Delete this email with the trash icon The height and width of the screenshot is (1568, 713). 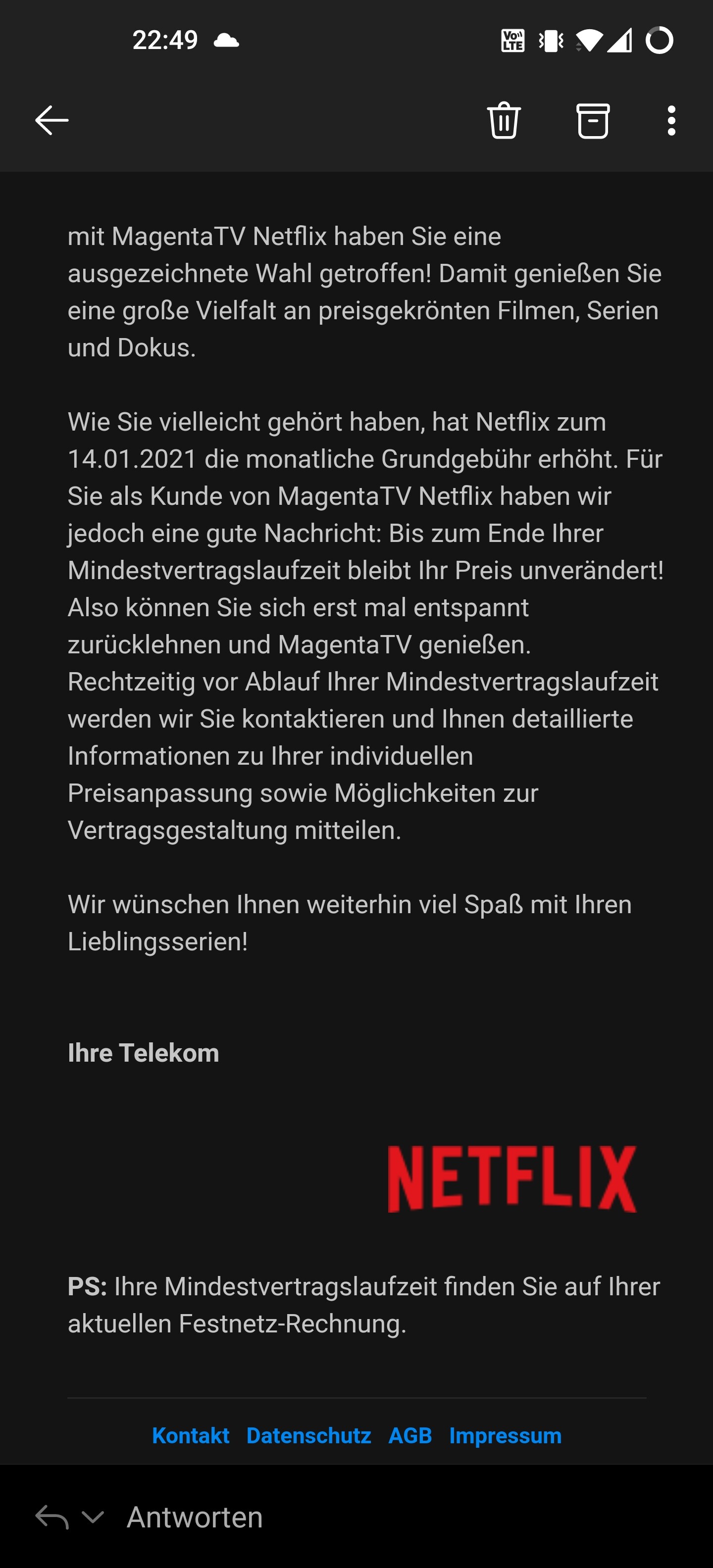coord(504,121)
